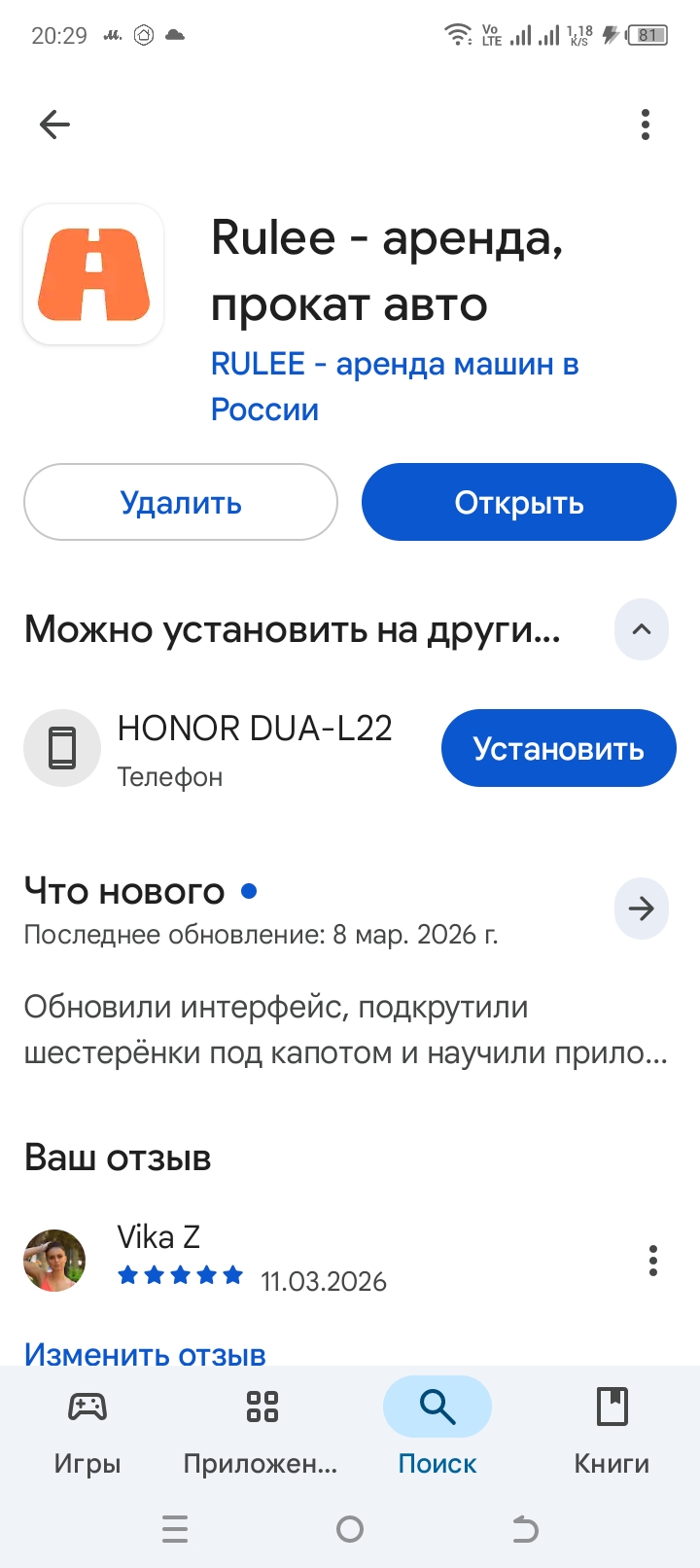Tap Изменить отзыв link

point(145,1353)
